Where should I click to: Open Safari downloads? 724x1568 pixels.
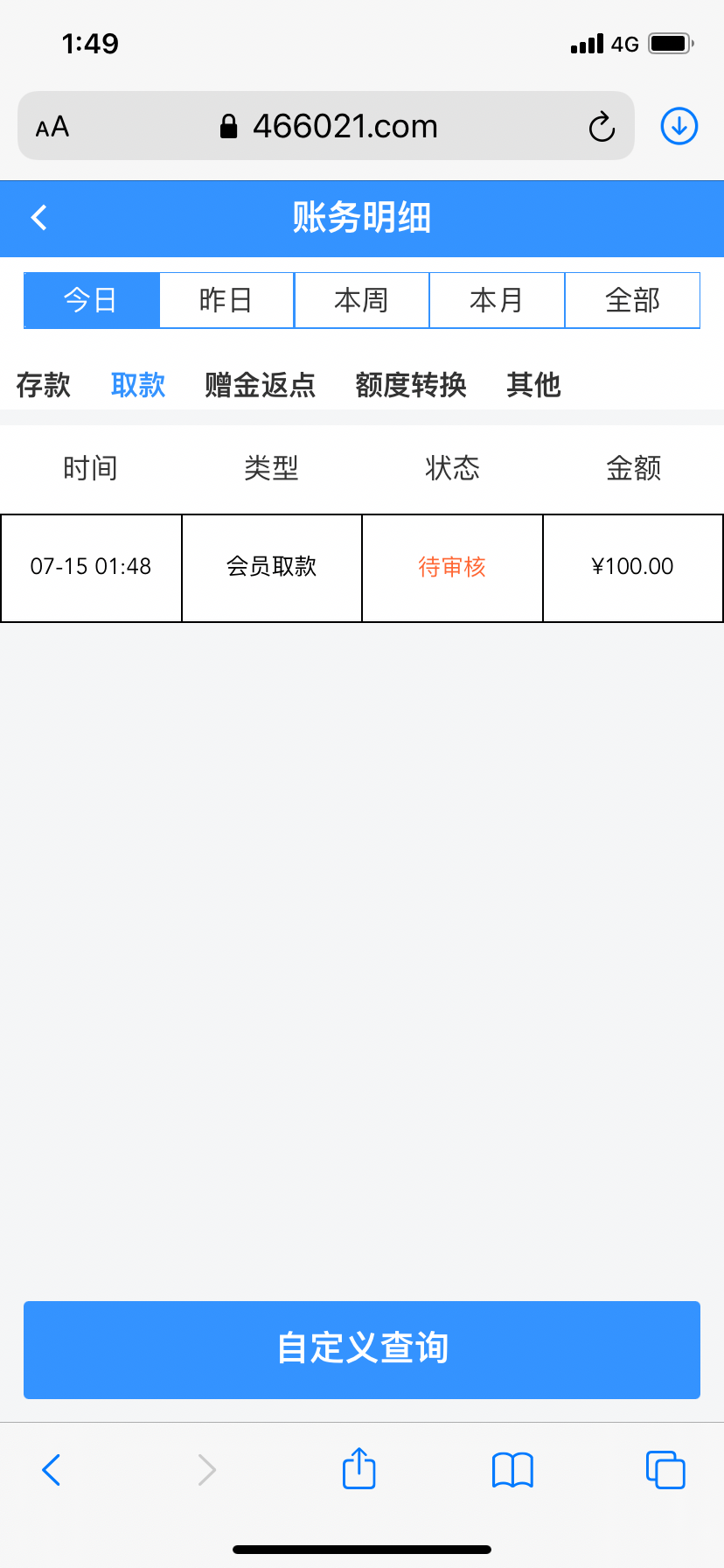coord(679,126)
